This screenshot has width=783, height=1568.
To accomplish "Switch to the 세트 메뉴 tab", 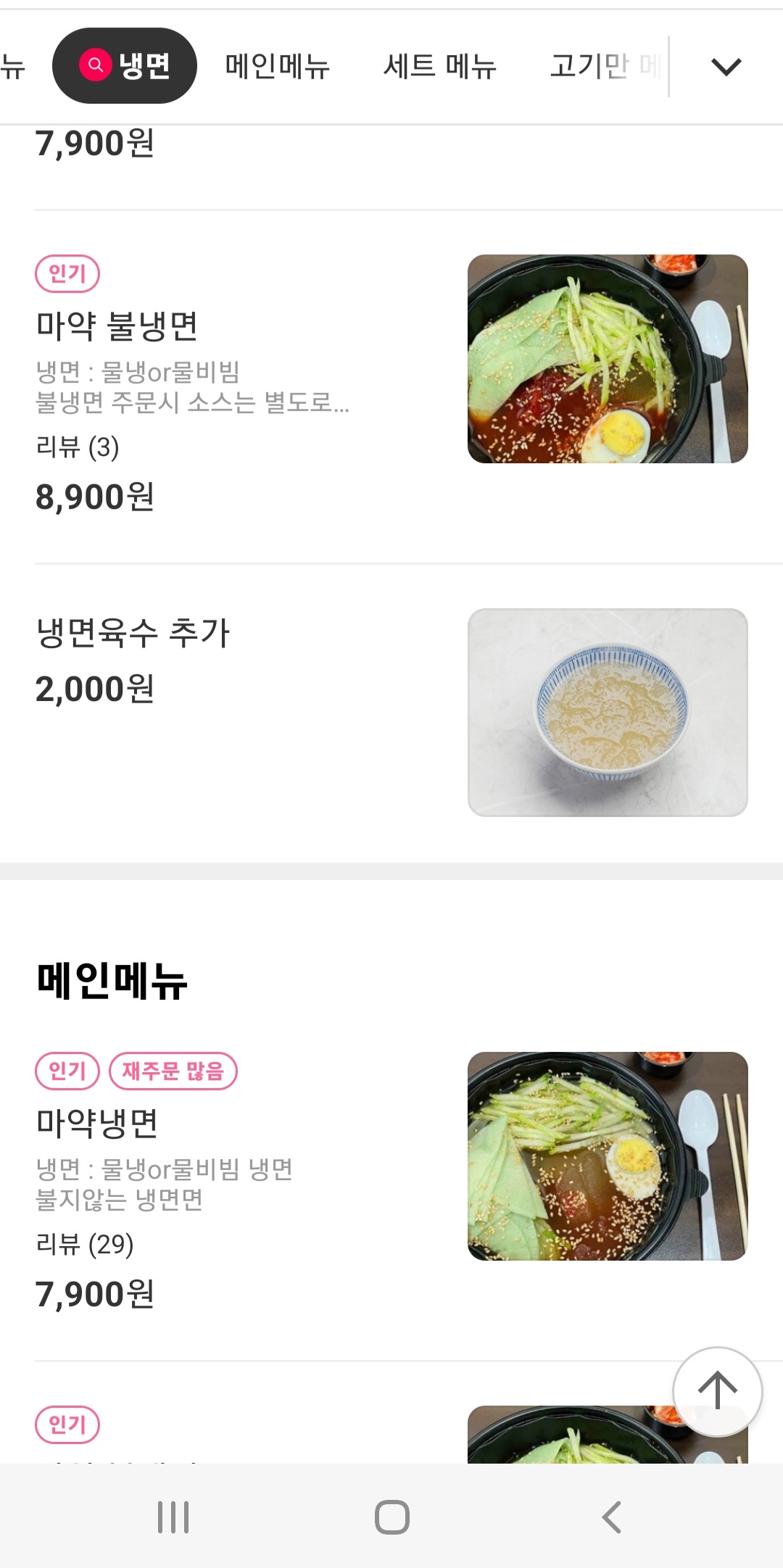I will (x=439, y=66).
